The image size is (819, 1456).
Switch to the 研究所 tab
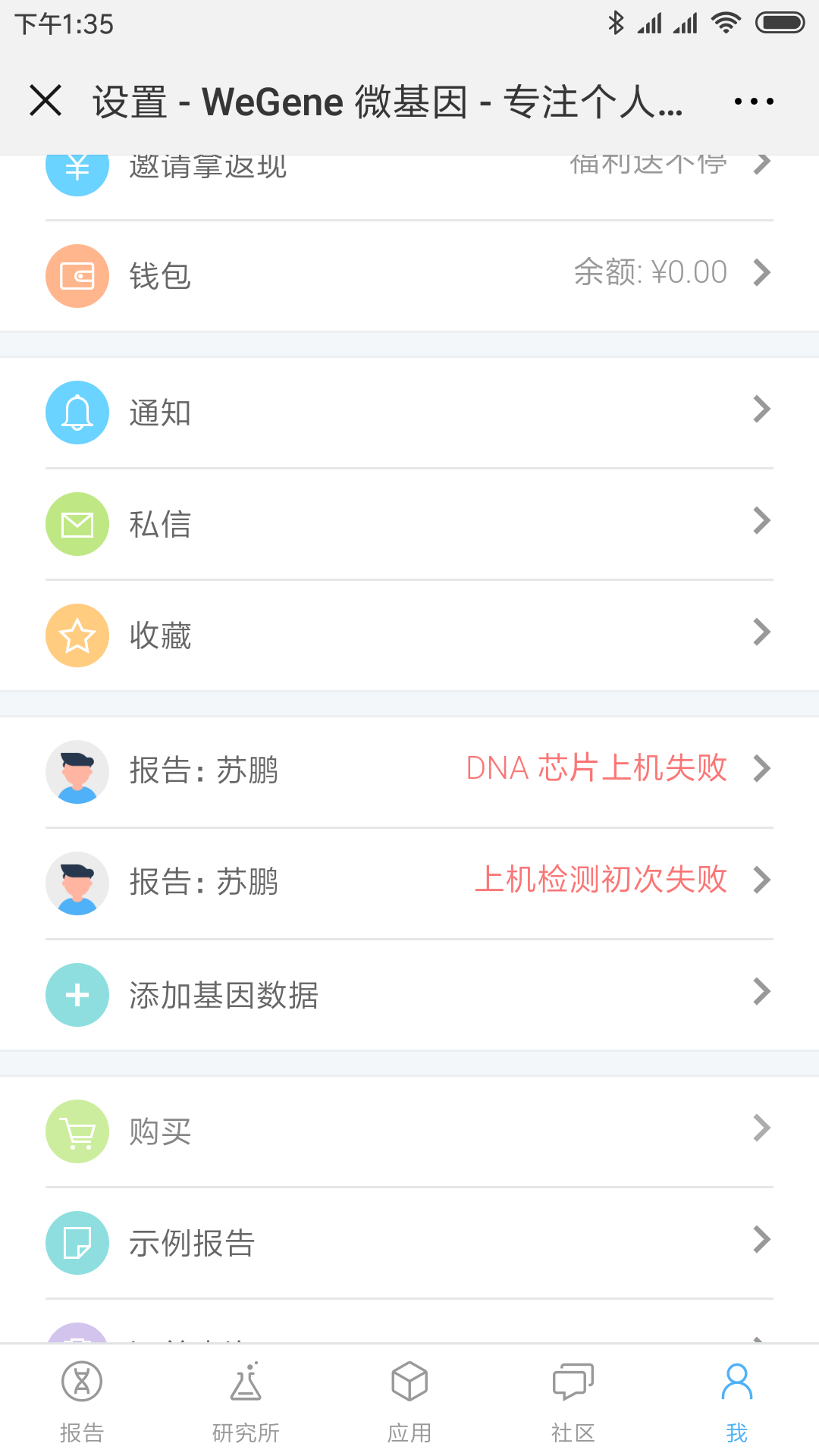246,1401
